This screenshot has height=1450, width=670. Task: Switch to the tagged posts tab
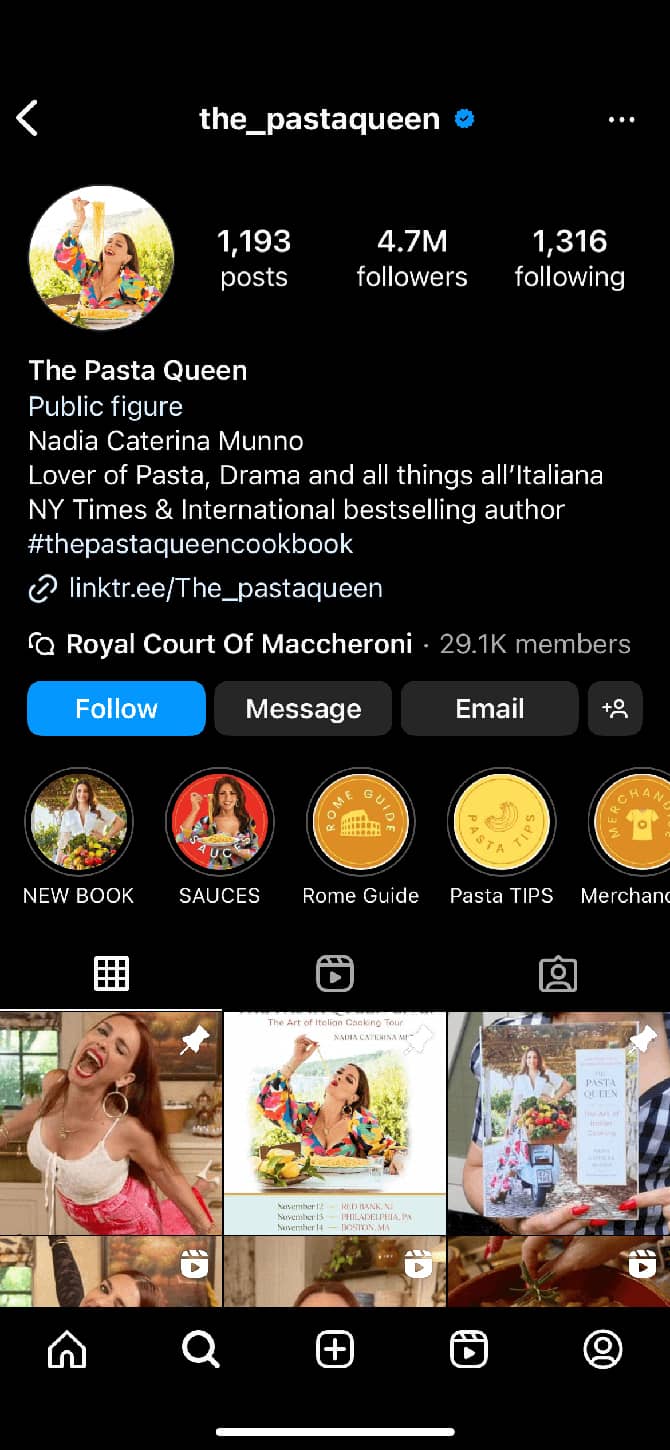pos(557,973)
